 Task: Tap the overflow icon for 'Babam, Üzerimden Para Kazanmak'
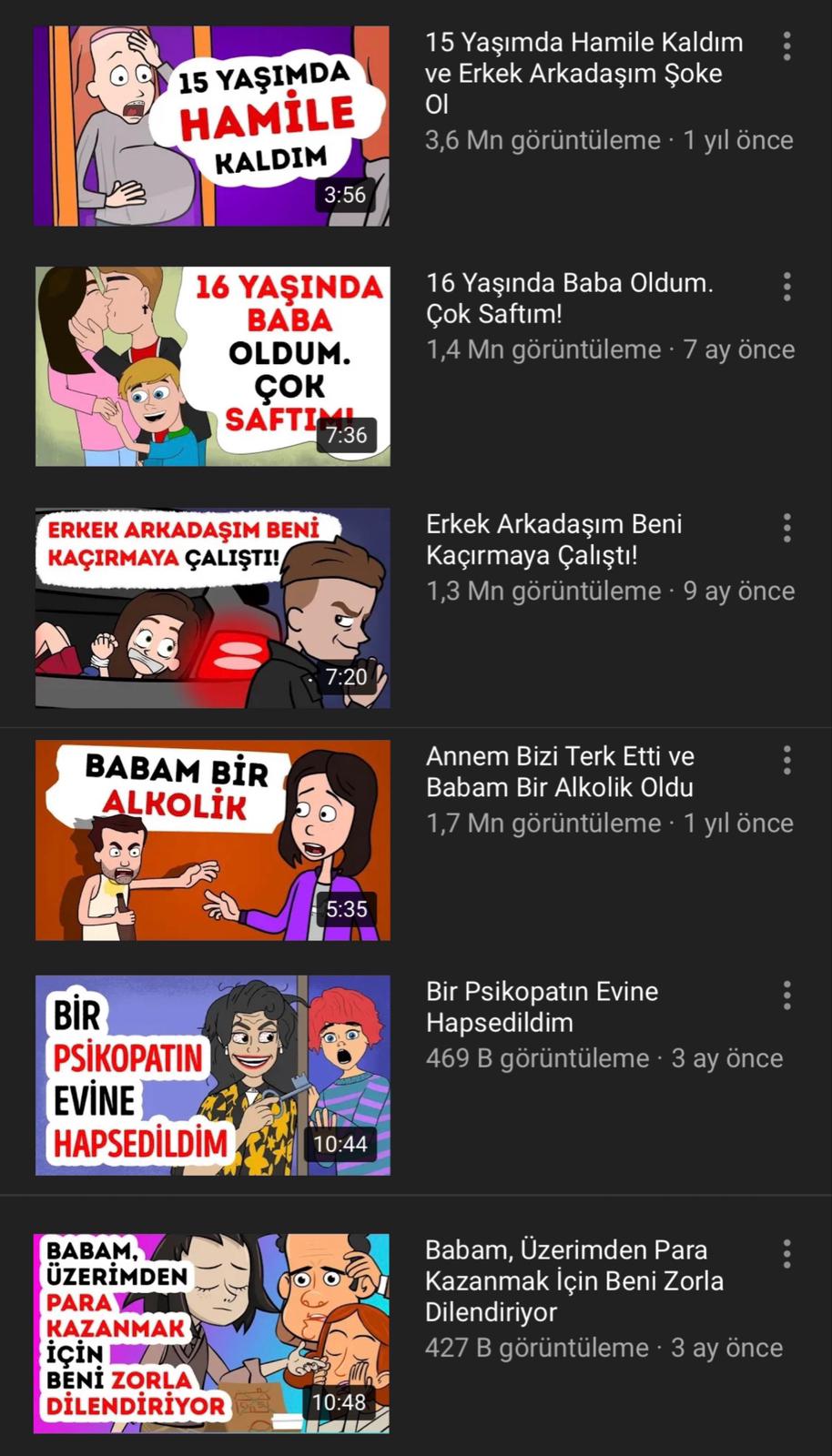click(786, 1254)
